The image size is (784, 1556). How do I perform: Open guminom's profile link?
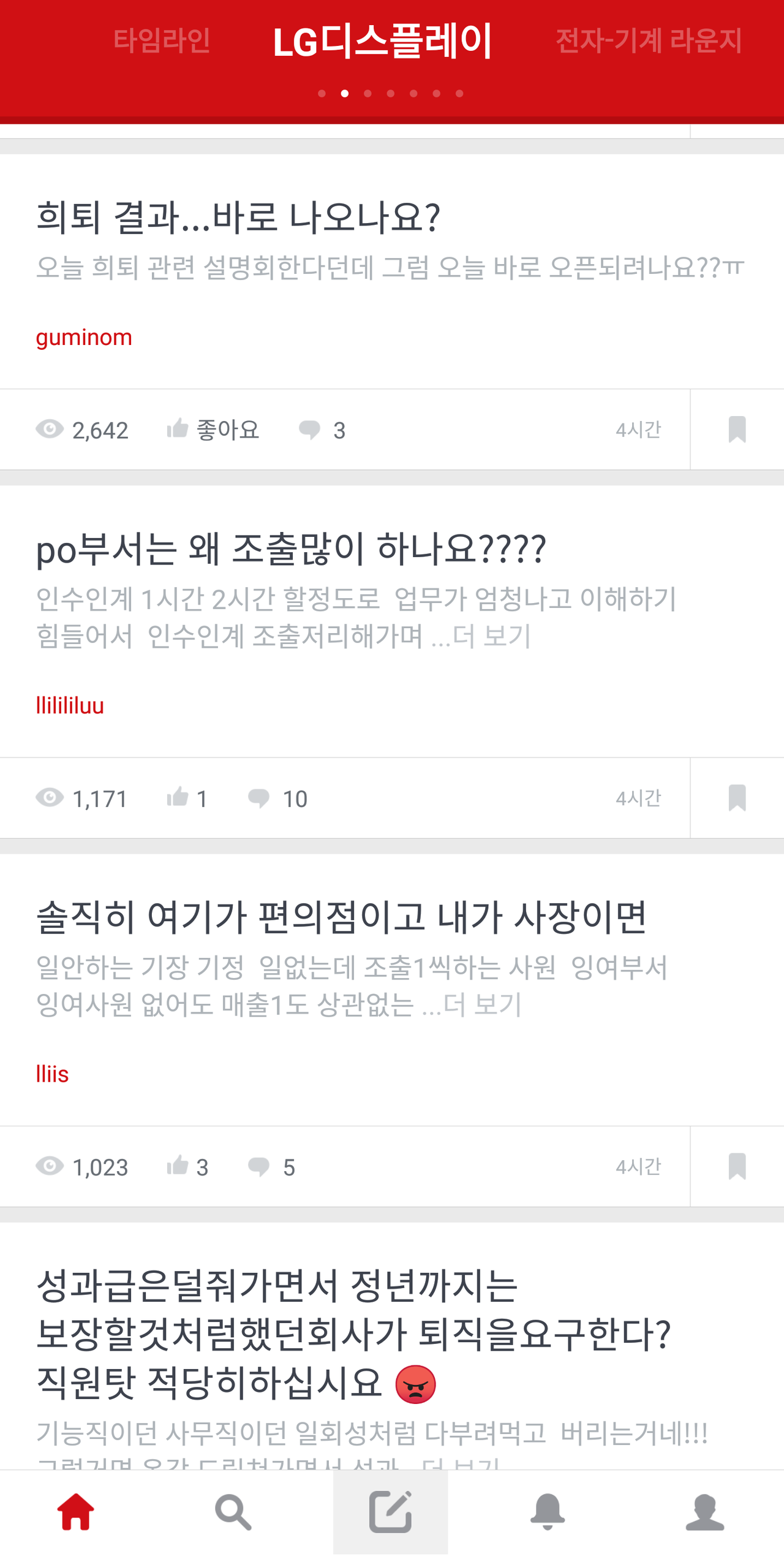point(84,336)
